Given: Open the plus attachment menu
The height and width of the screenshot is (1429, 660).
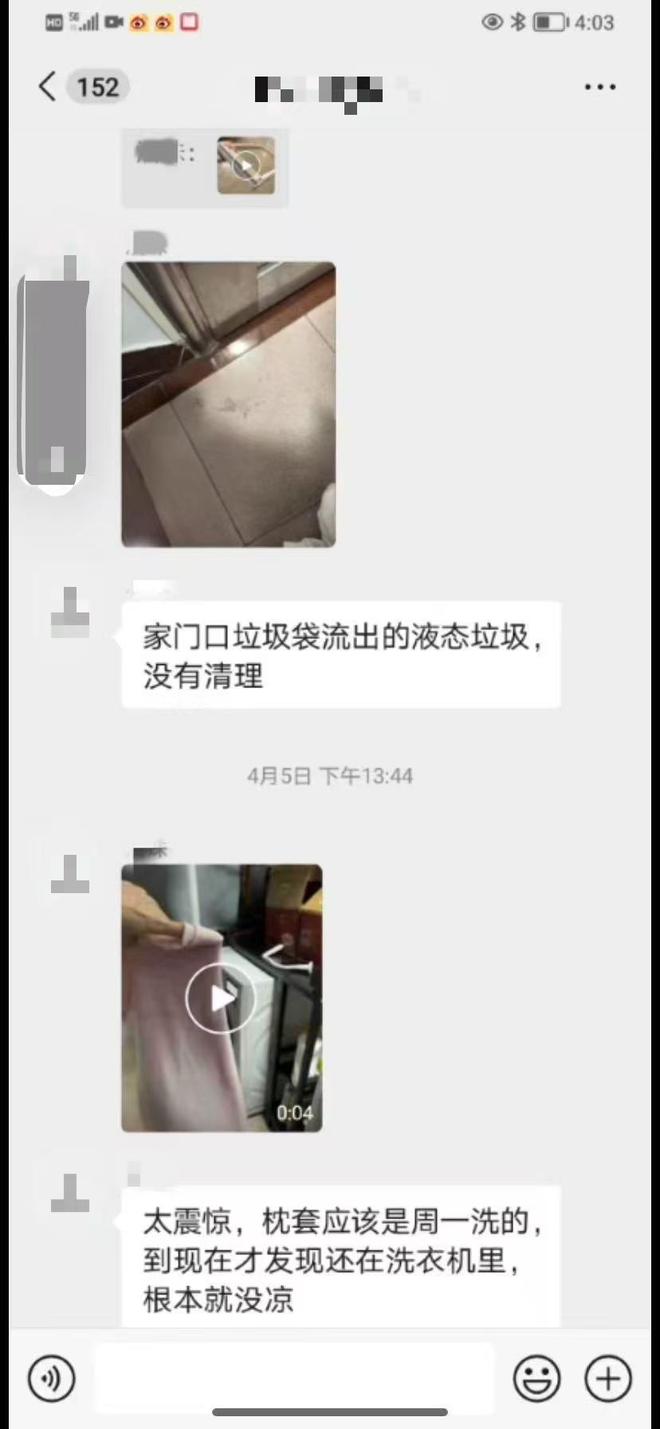Looking at the screenshot, I should (608, 1380).
